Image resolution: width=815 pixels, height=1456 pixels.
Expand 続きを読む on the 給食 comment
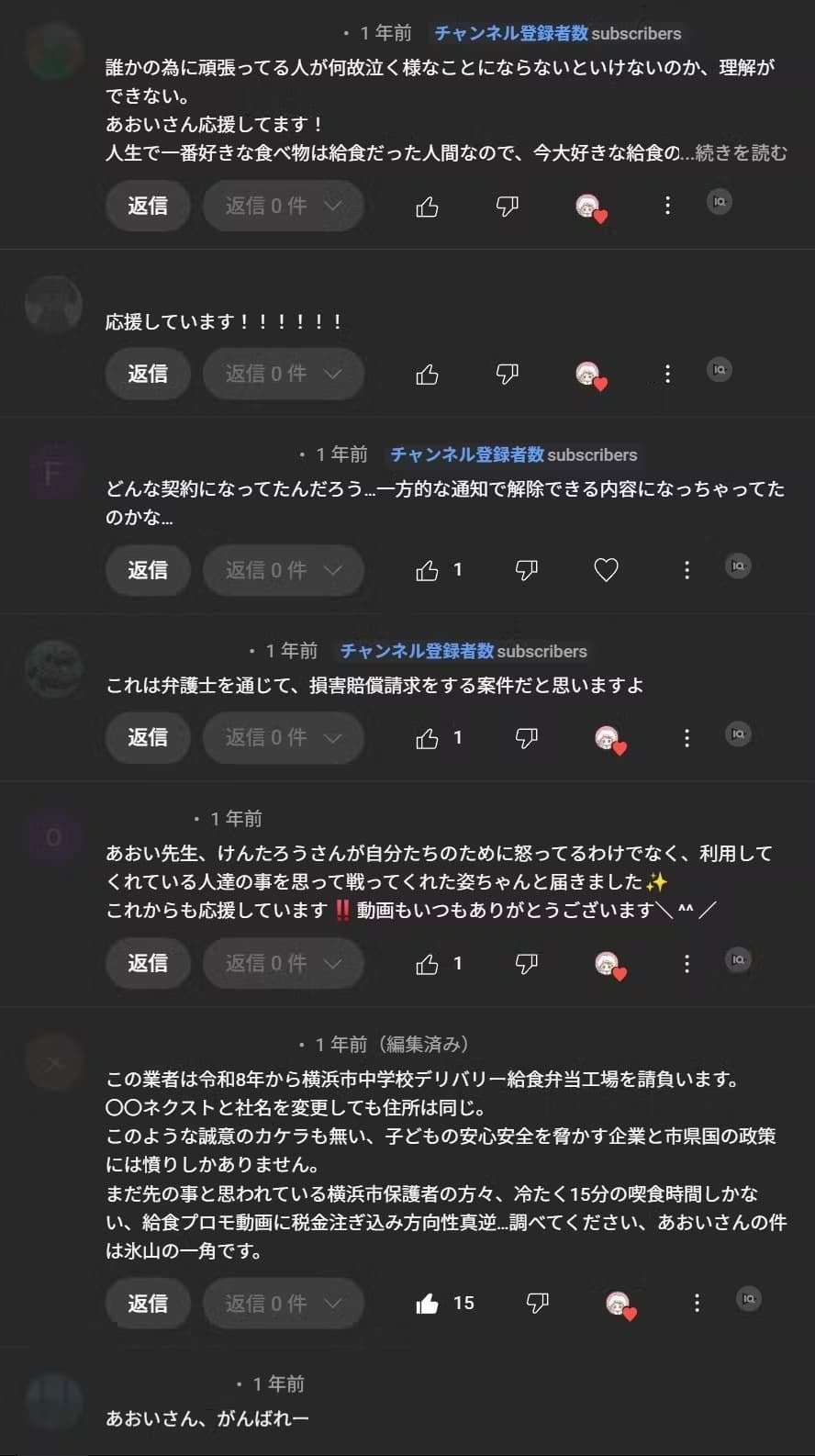point(741,153)
